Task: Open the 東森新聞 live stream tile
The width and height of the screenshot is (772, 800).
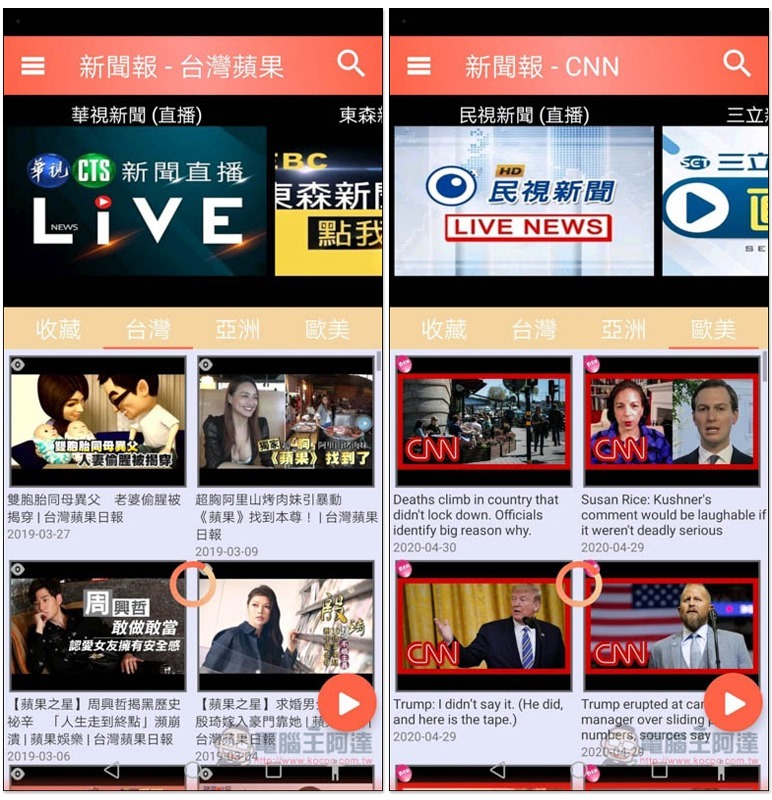Action: [328, 200]
